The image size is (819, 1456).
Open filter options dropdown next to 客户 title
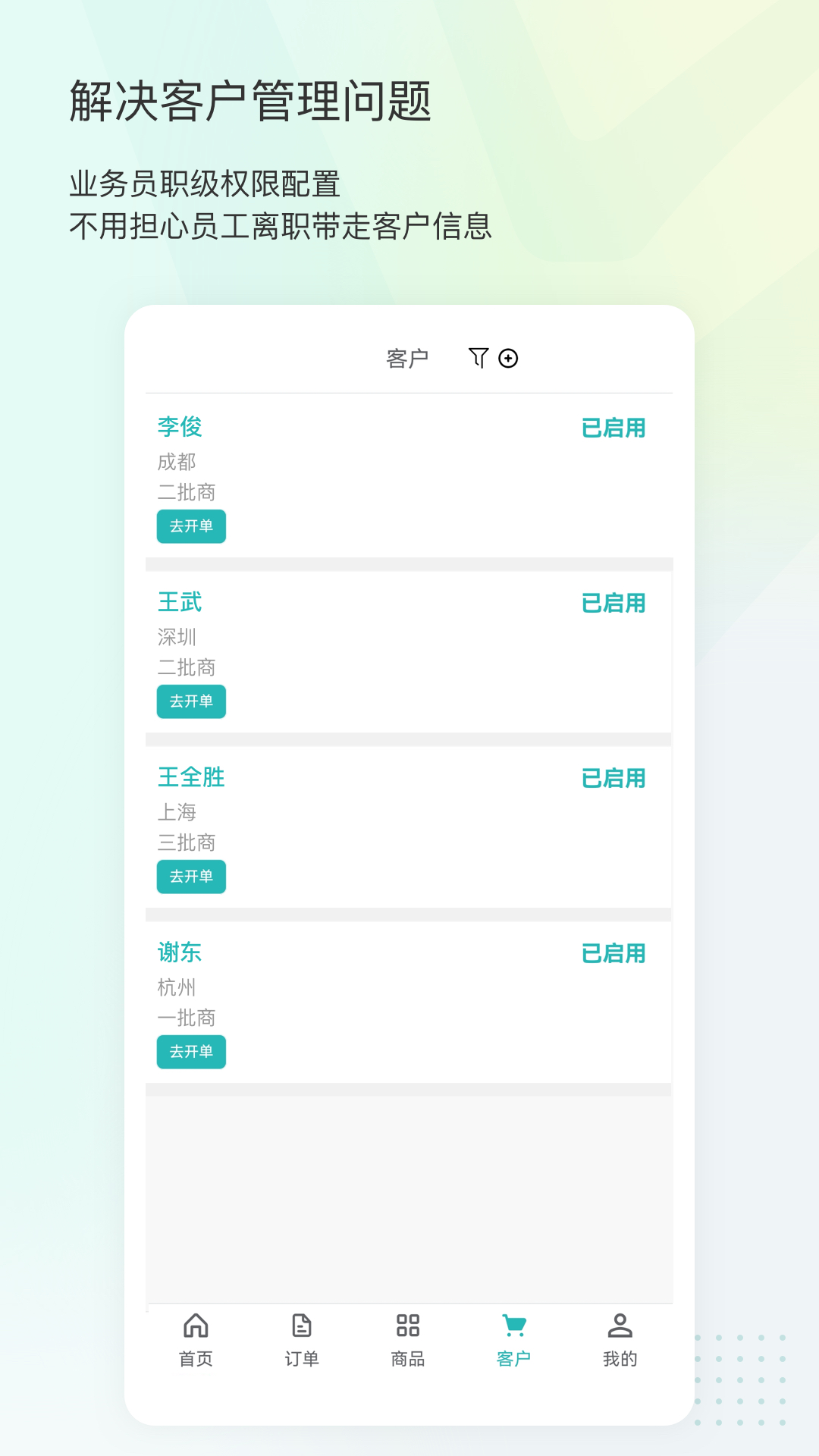pyautogui.click(x=476, y=356)
